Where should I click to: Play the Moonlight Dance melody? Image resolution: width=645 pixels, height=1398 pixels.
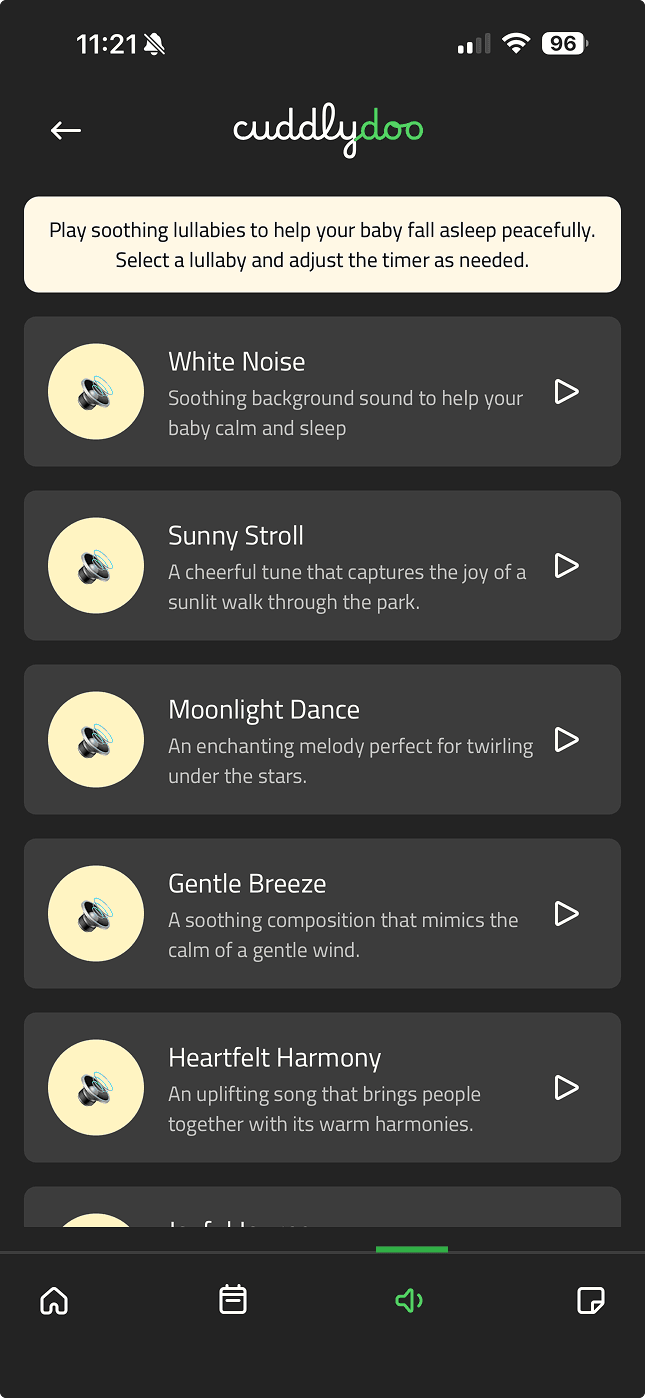[567, 739]
